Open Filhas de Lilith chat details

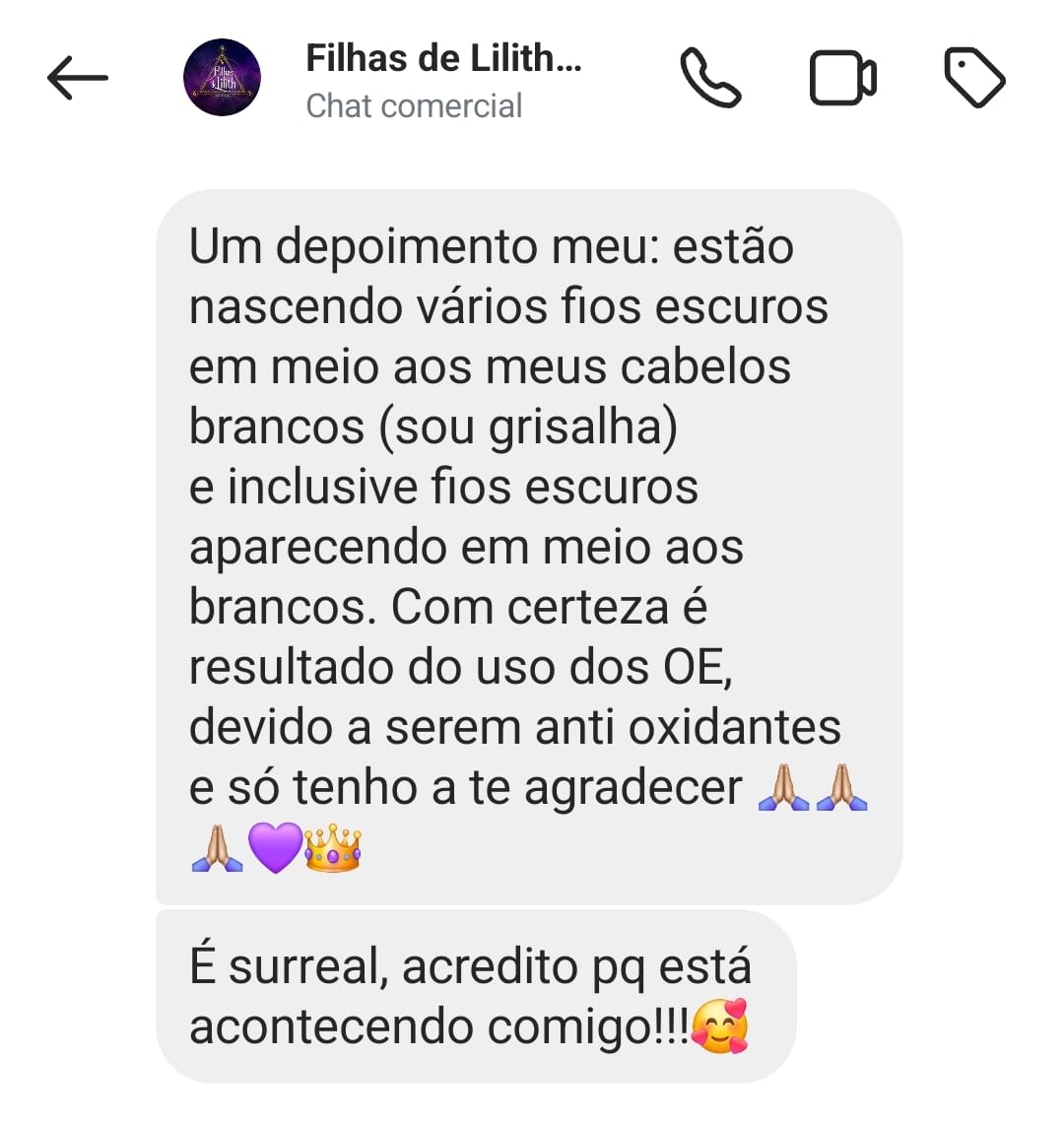pos(443,79)
